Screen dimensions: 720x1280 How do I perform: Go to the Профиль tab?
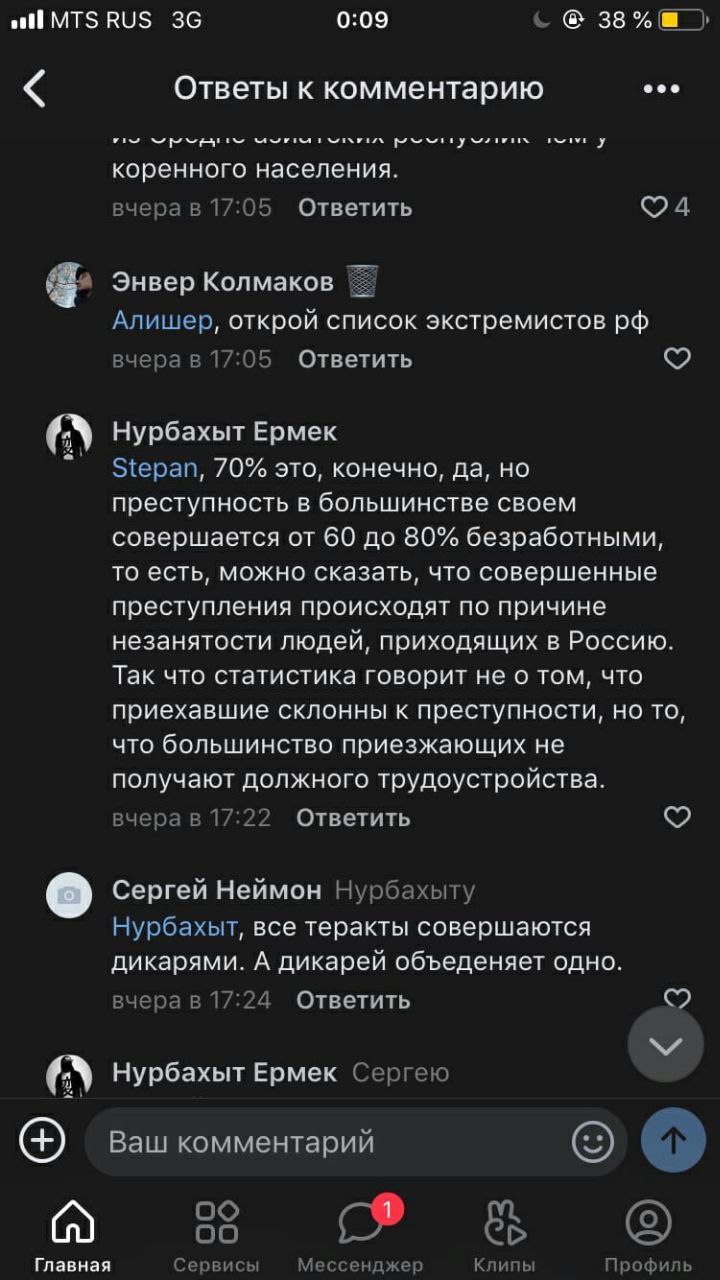tap(648, 1236)
